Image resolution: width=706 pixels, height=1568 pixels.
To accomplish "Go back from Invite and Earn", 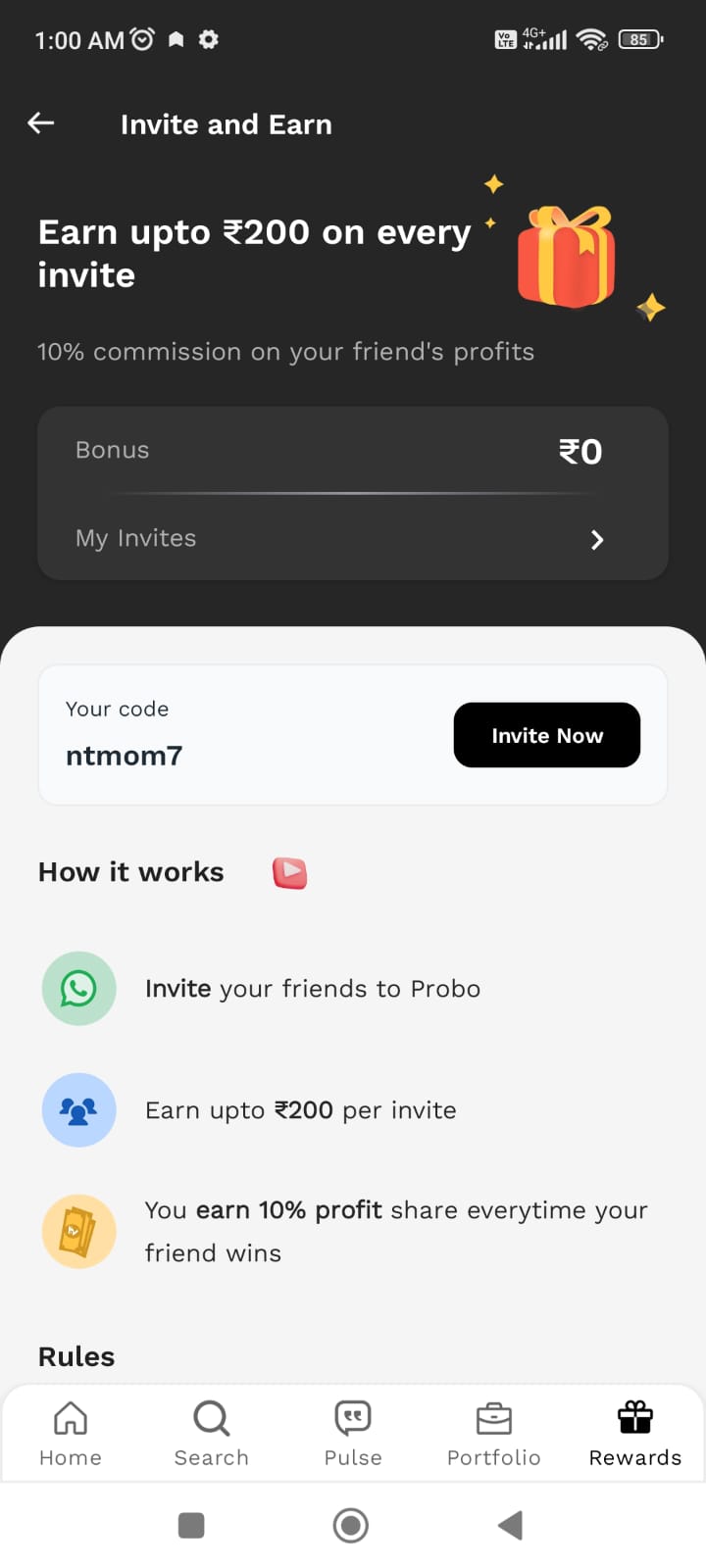I will [x=41, y=123].
